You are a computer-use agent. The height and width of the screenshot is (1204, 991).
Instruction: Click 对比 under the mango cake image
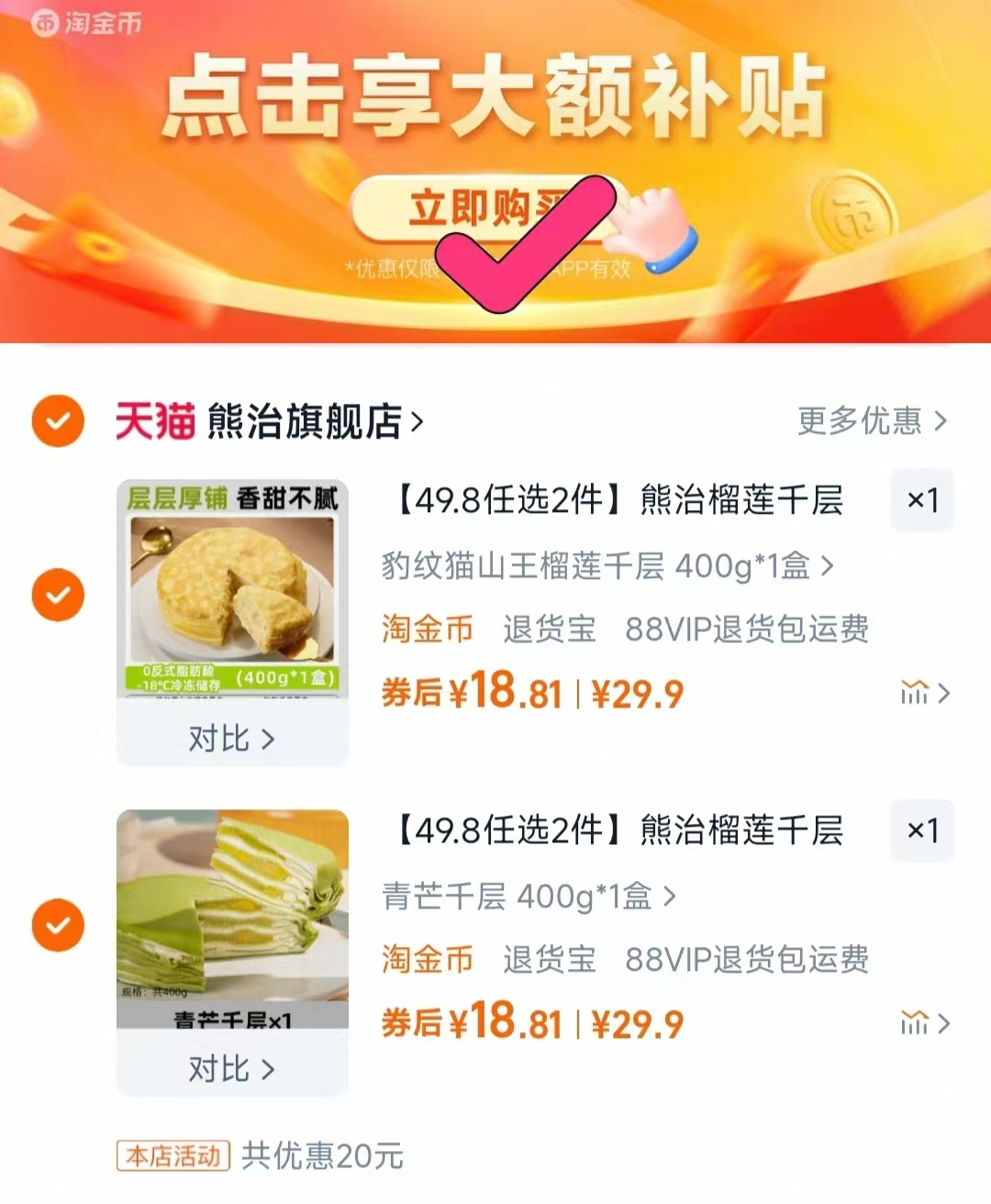pos(232,1067)
